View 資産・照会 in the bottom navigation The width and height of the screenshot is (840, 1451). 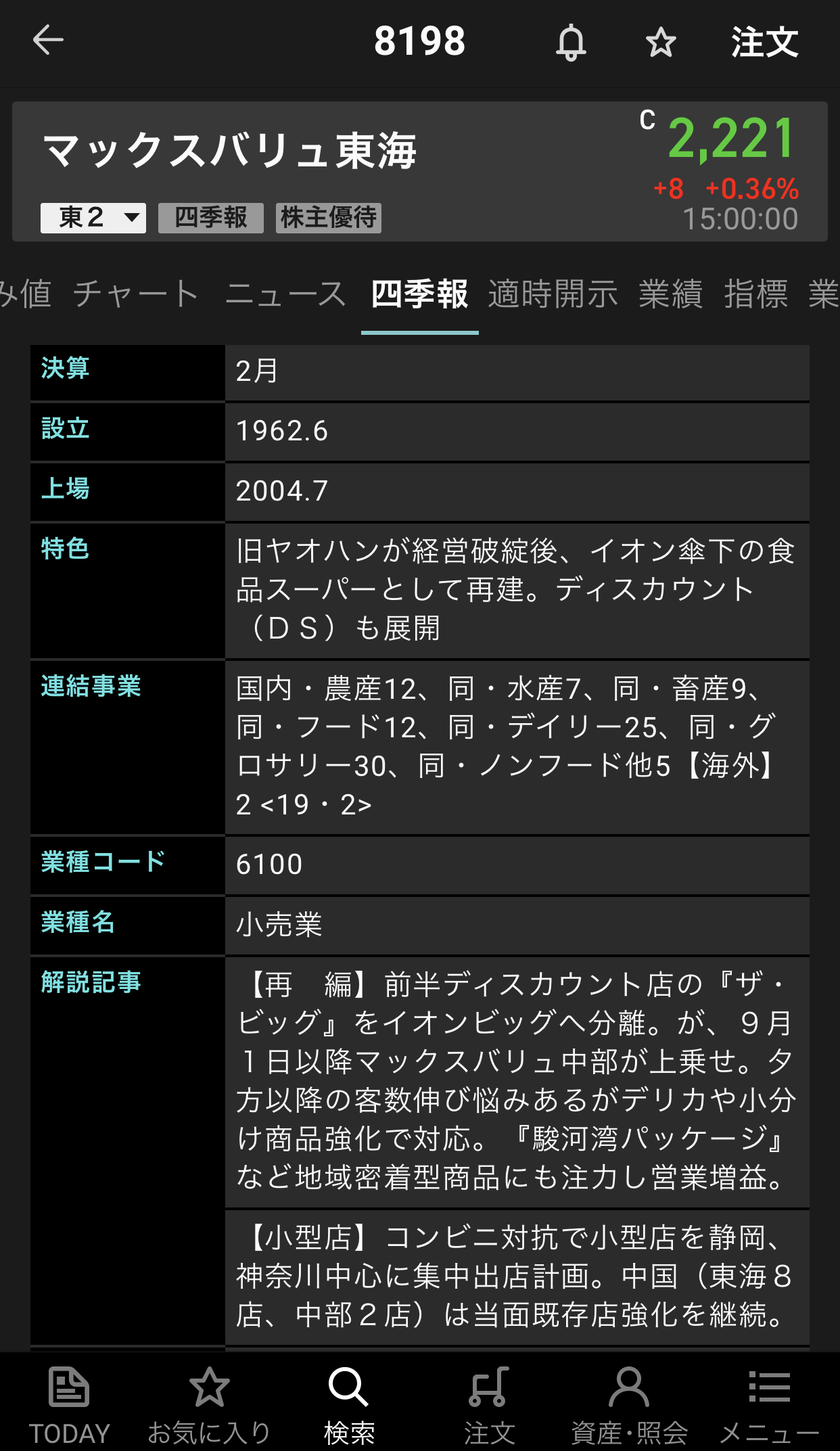(629, 1404)
